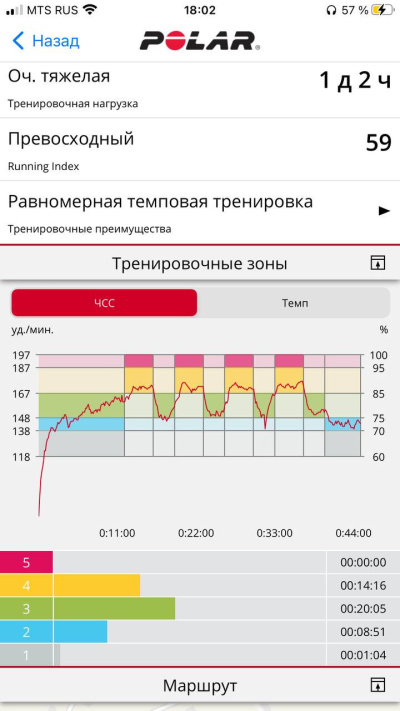Collapse the Тренировочные зоны section
The height and width of the screenshot is (711, 400).
pos(378,263)
